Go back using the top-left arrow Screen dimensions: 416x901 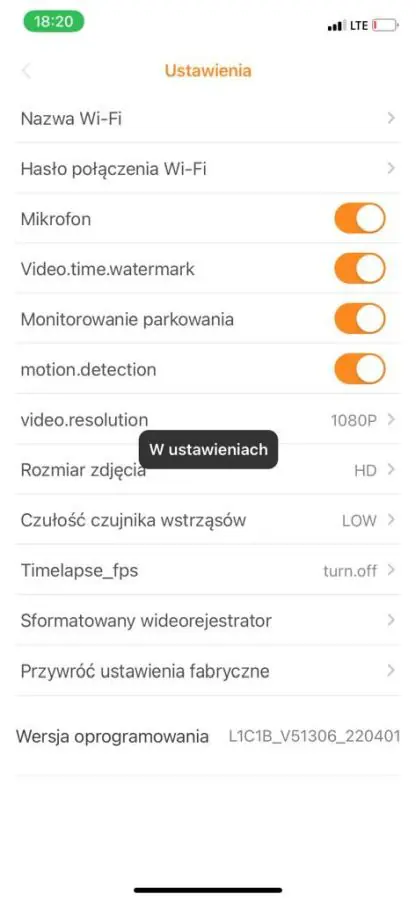point(25,71)
